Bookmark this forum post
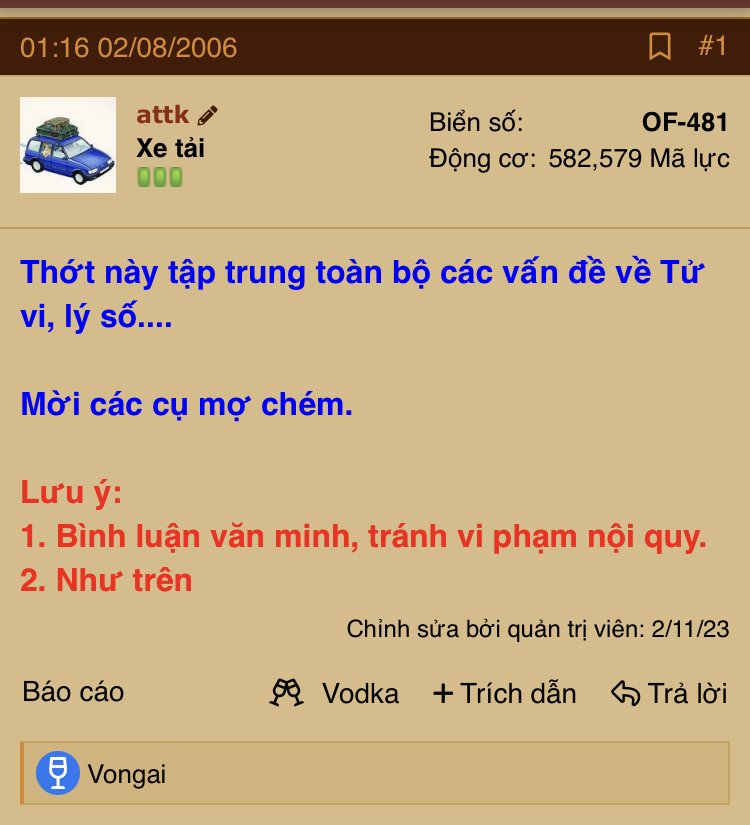Viewport: 750px width, 825px height. pos(660,46)
